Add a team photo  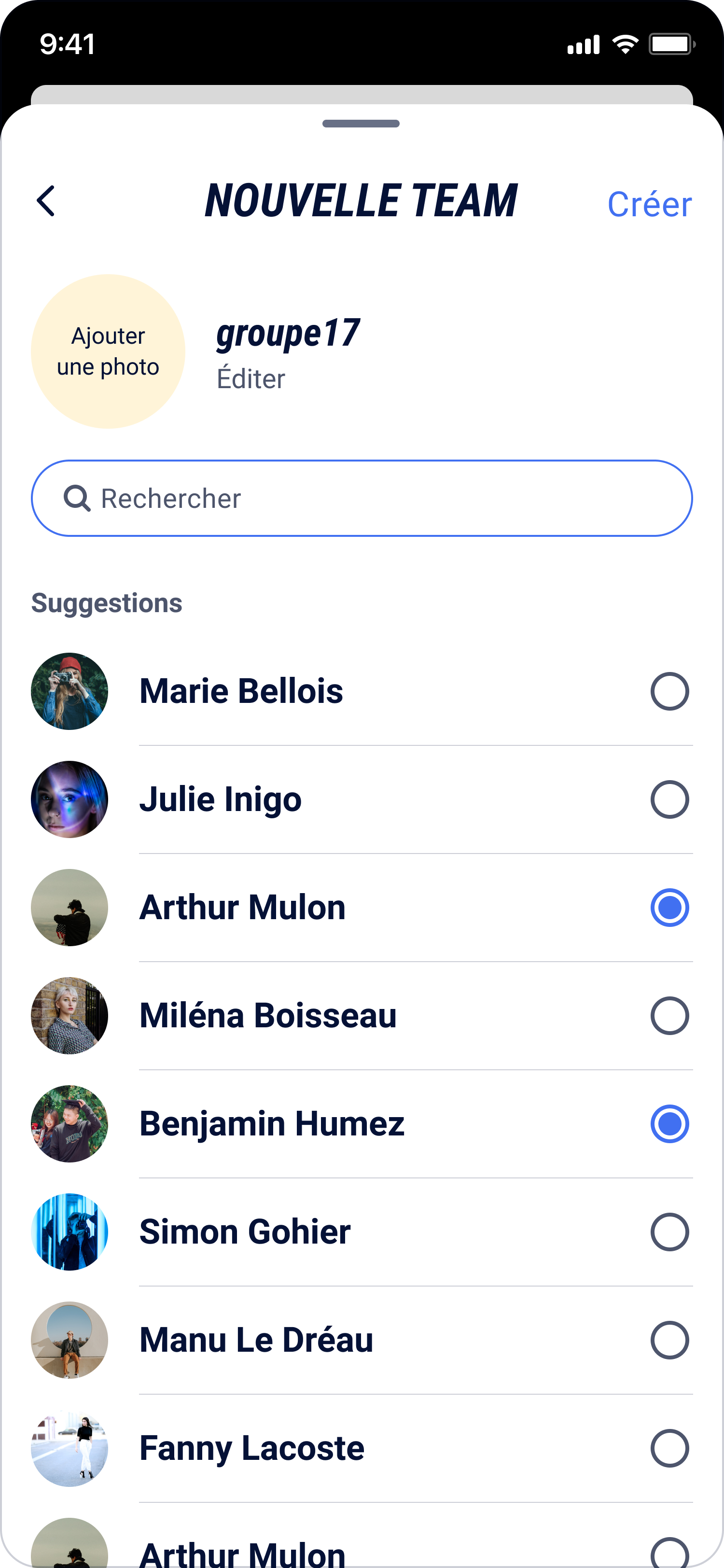click(x=108, y=351)
